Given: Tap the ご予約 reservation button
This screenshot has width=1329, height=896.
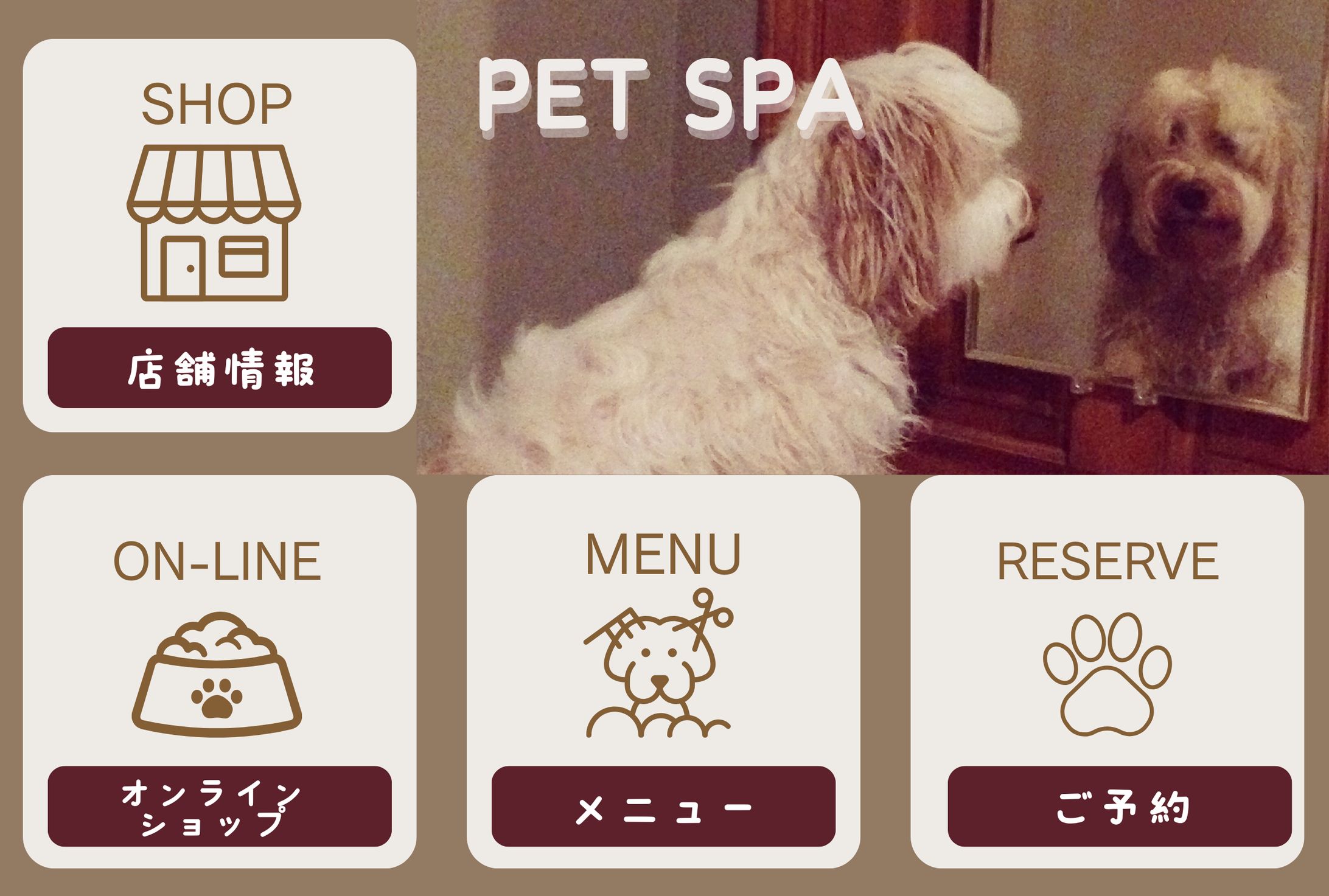Looking at the screenshot, I should coord(1120,807).
